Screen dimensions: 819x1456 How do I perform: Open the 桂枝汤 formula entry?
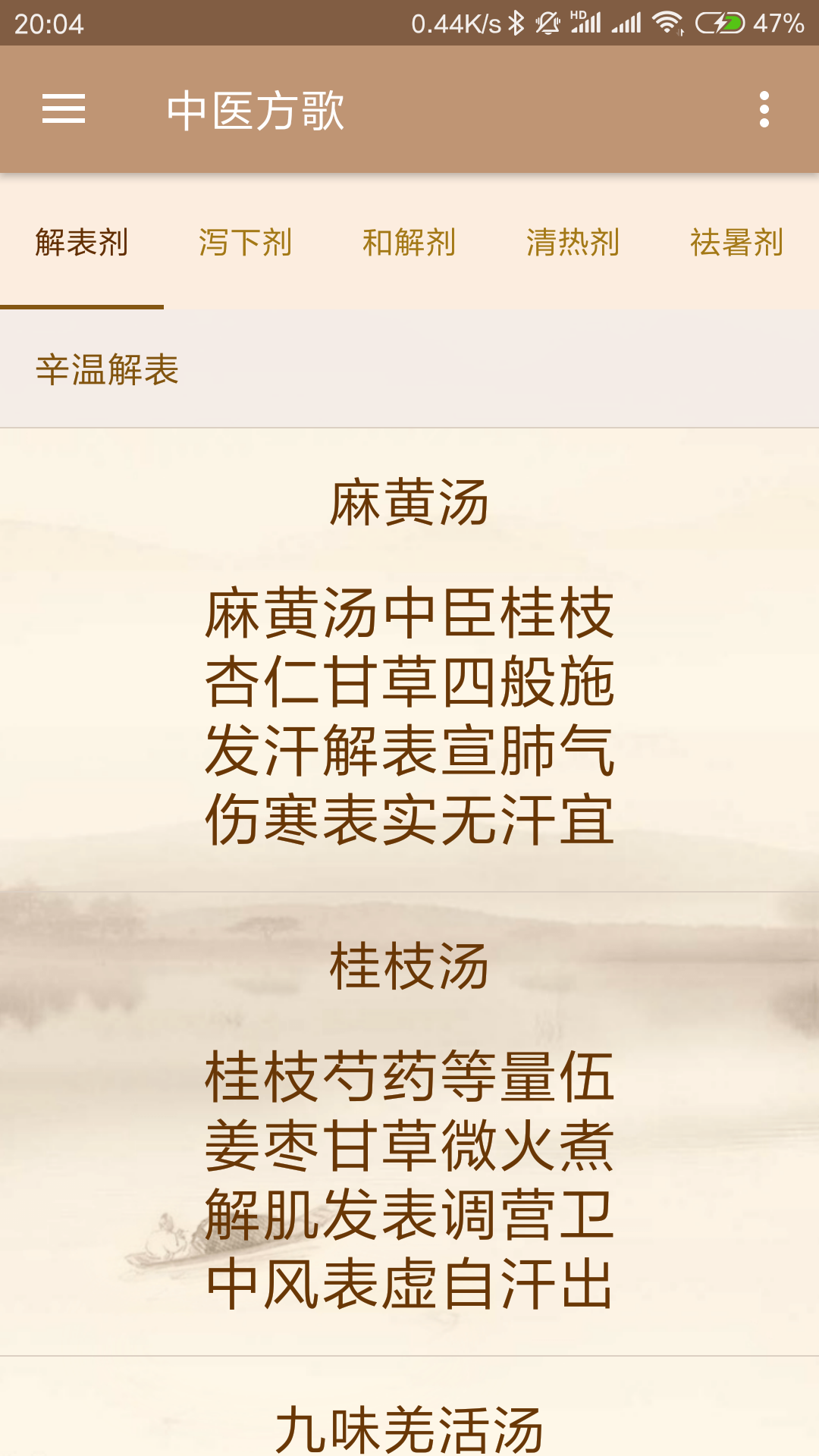(409, 1122)
